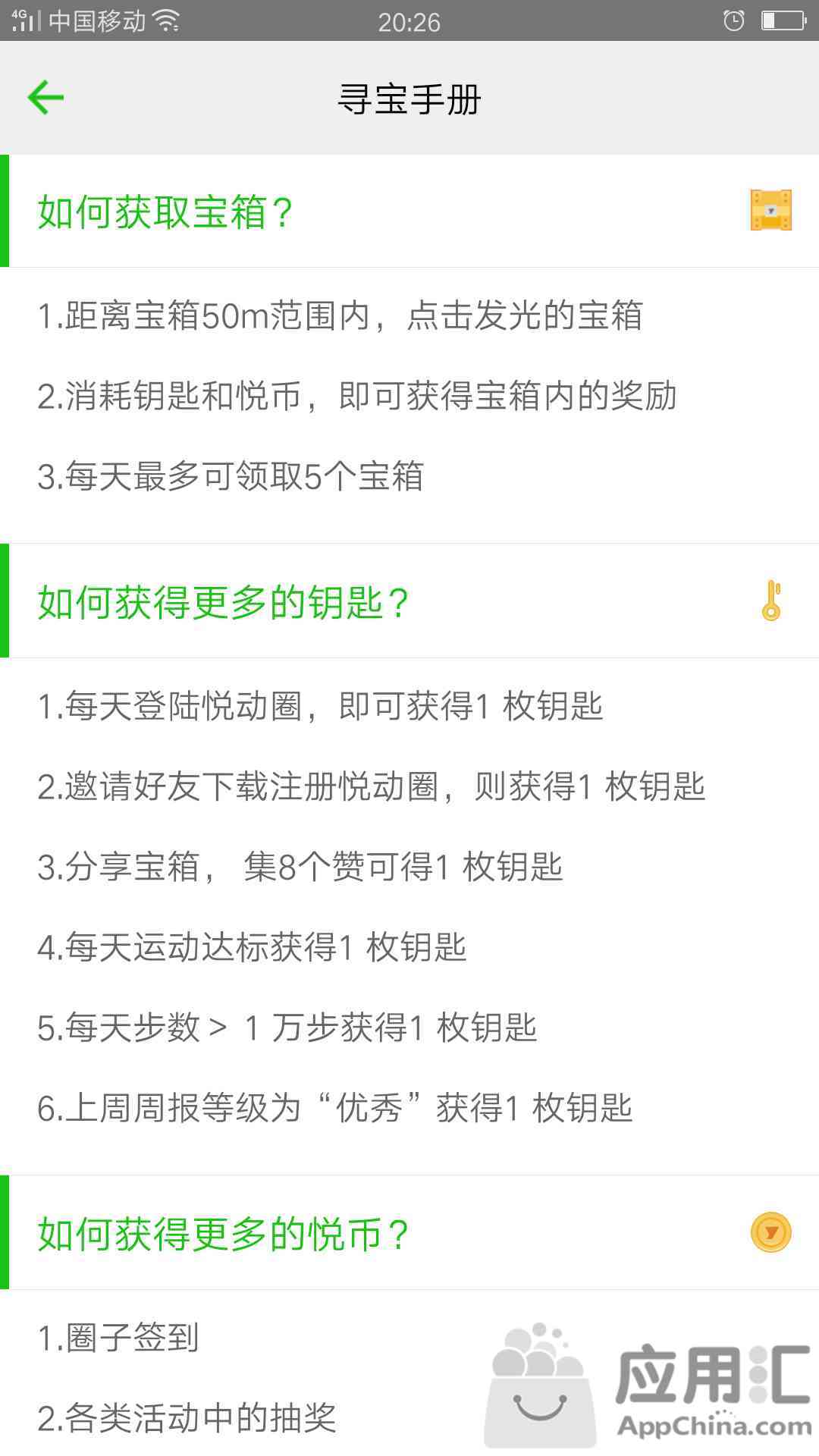Go back using the green arrow

(45, 98)
